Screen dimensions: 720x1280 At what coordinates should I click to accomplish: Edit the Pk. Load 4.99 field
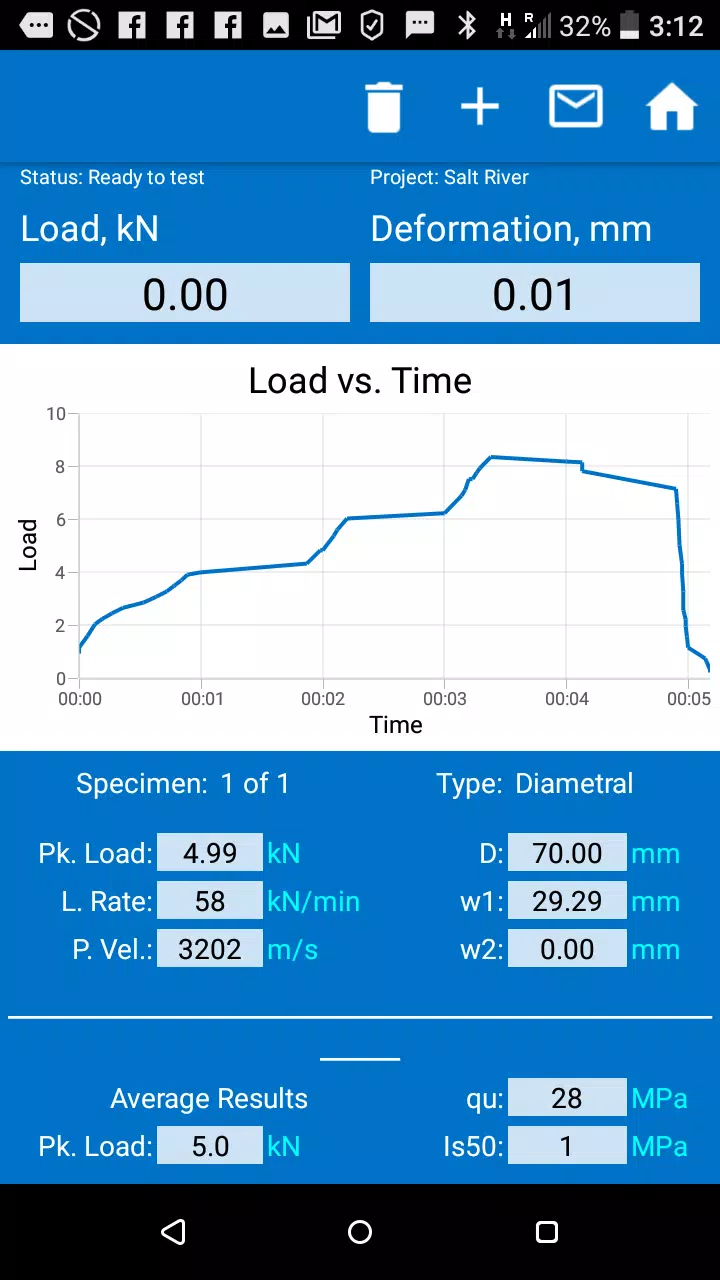tap(210, 853)
